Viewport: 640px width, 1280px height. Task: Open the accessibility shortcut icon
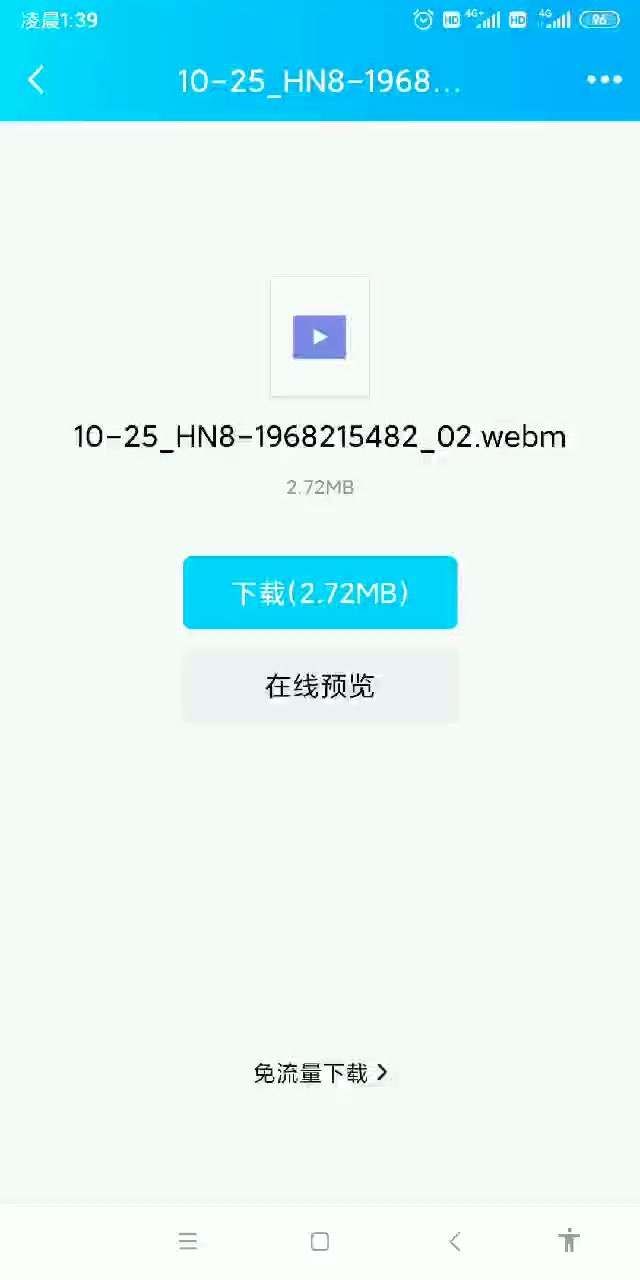569,1240
